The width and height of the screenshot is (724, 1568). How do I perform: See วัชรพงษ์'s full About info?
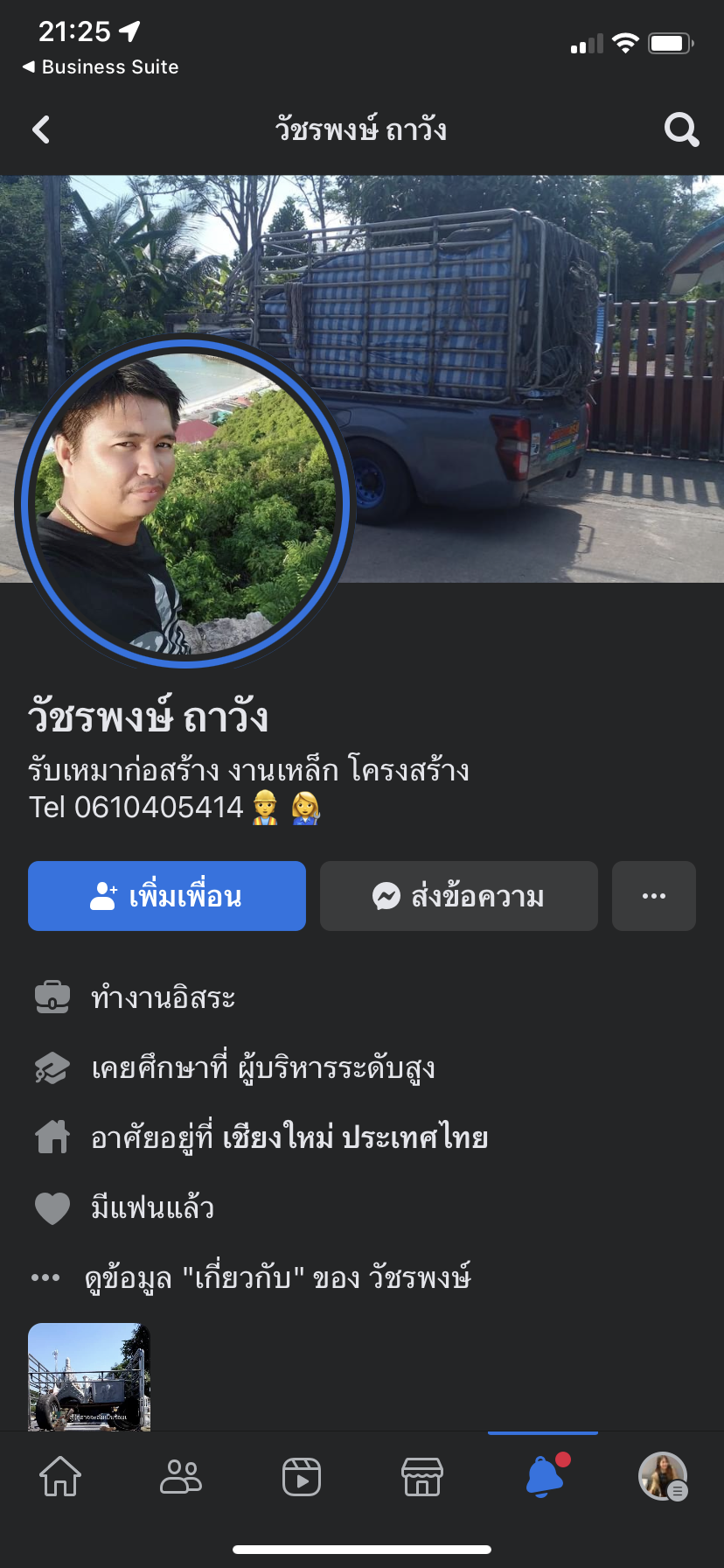click(x=277, y=1278)
